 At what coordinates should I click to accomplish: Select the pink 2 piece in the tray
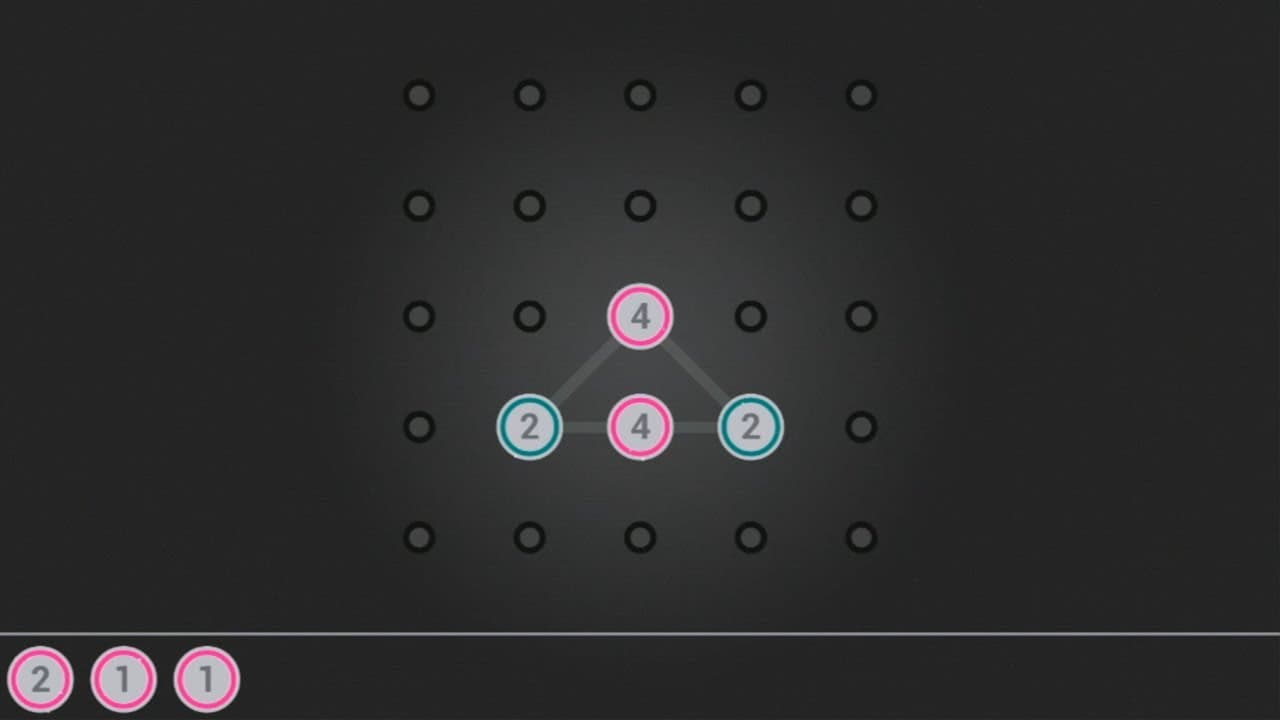[x=40, y=680]
